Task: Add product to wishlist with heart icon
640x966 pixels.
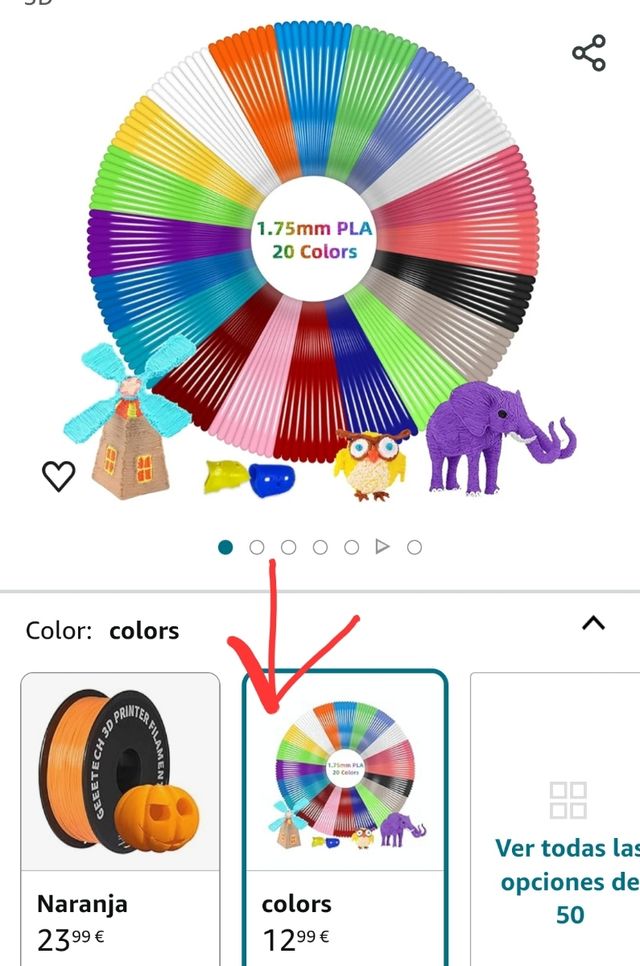Action: [x=58, y=477]
